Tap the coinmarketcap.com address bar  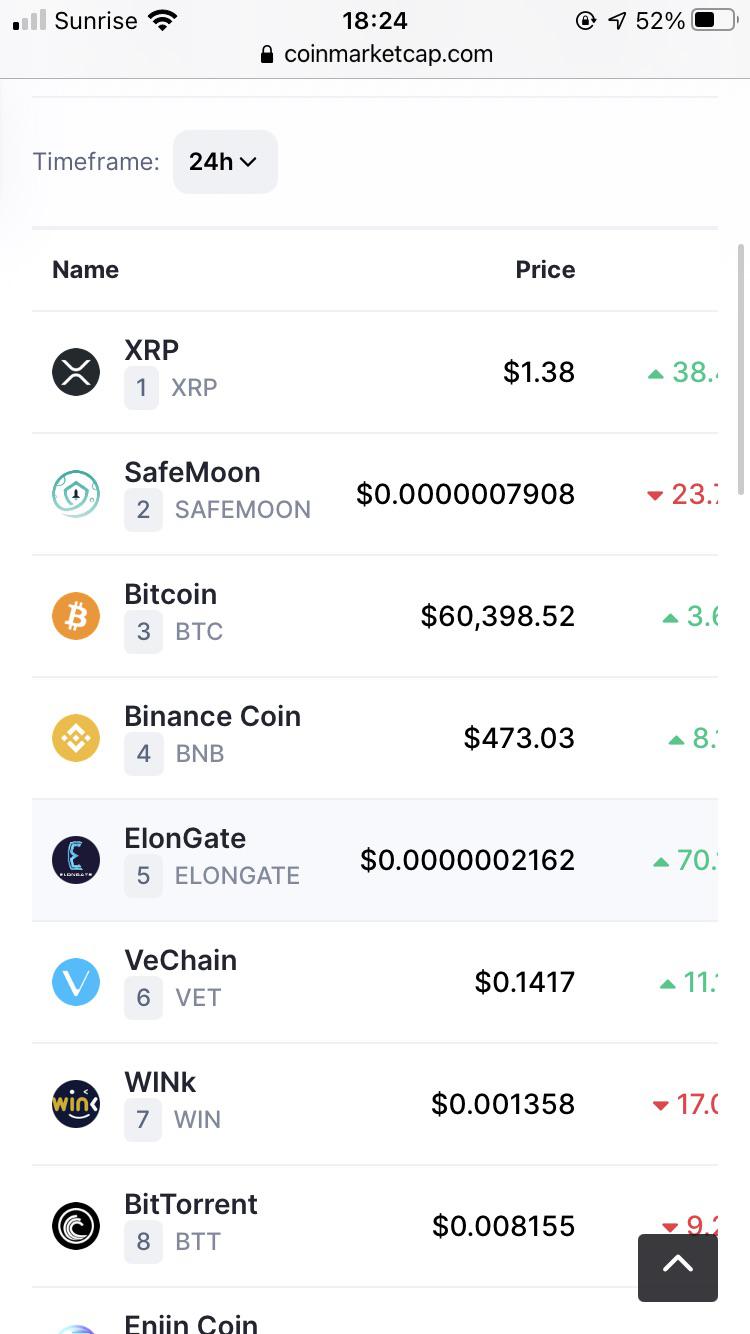point(376,54)
